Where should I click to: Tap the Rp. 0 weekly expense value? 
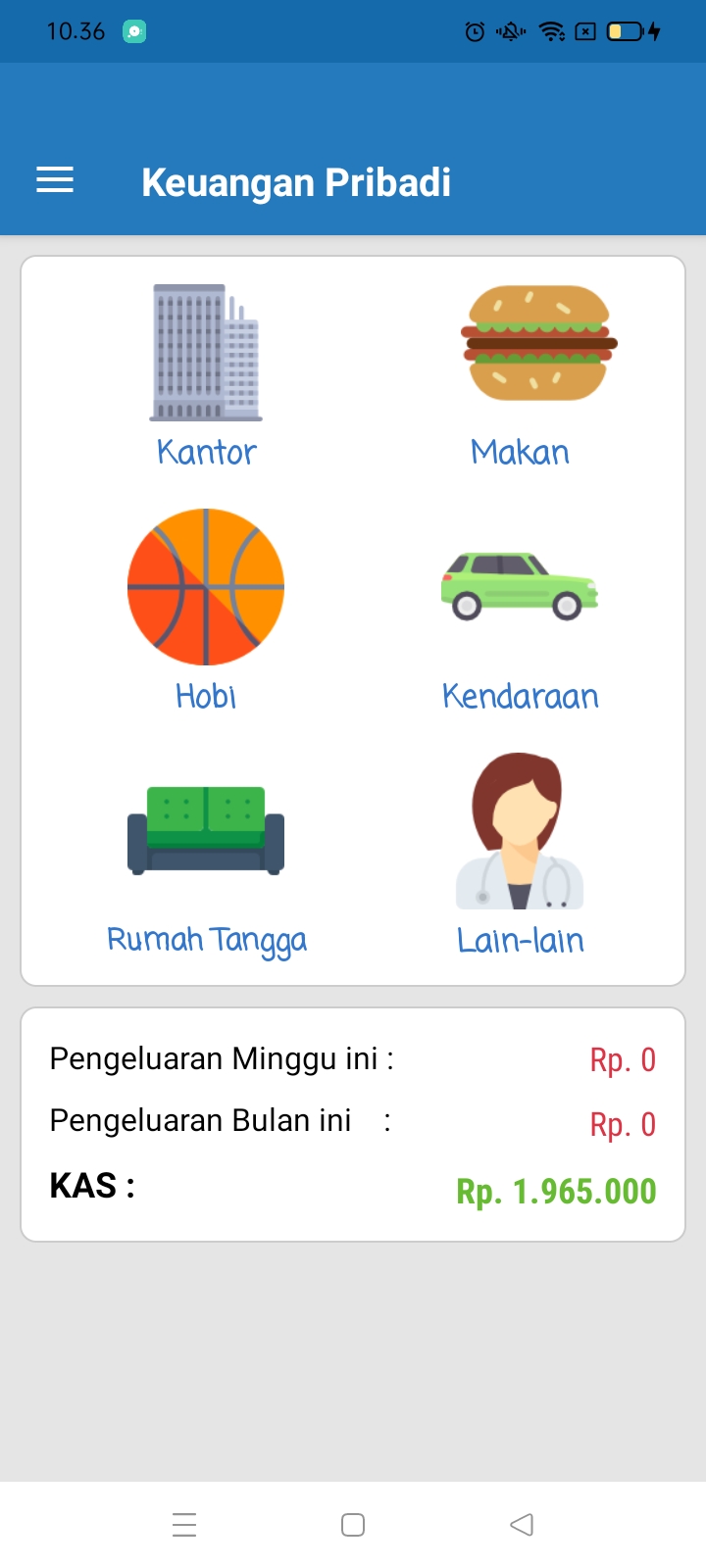[x=623, y=1059]
